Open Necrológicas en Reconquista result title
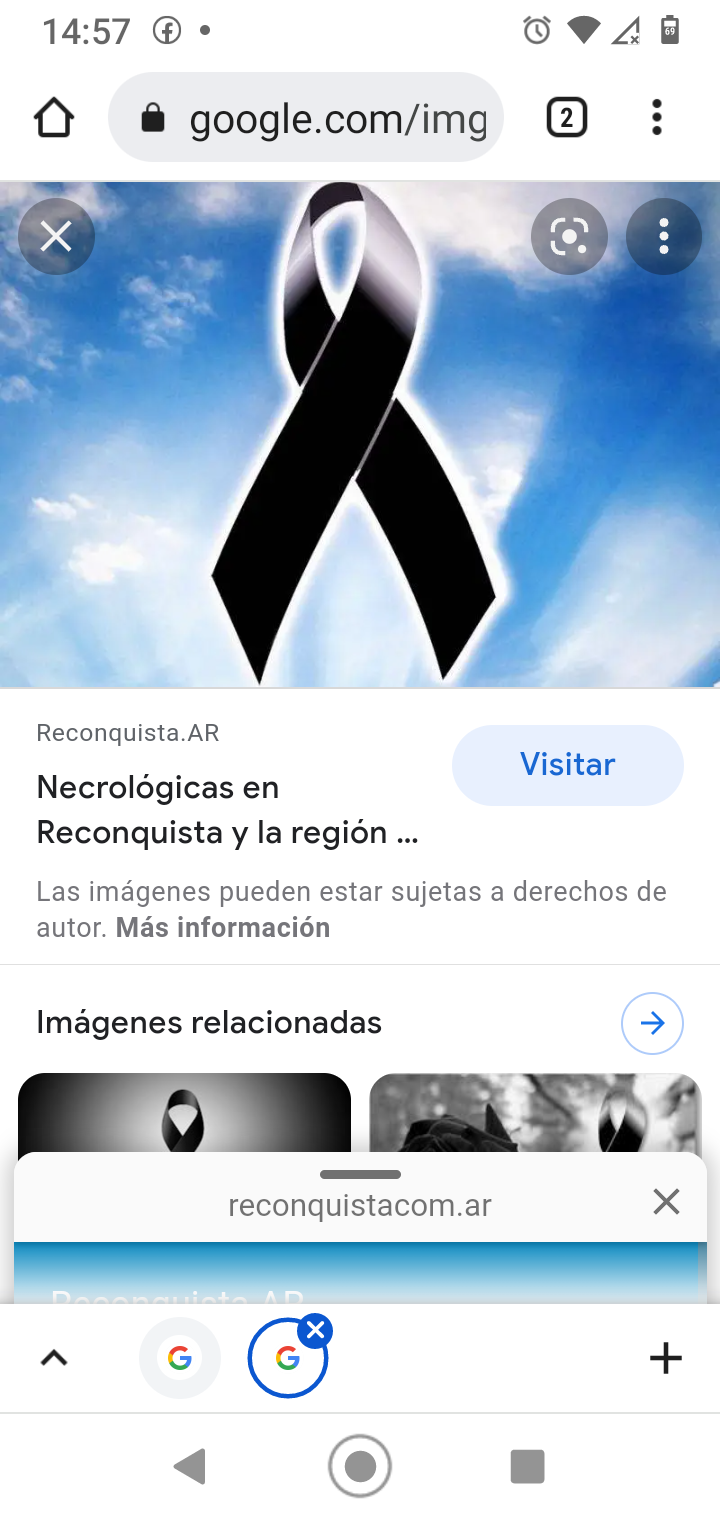This screenshot has height=1520, width=720. (227, 809)
